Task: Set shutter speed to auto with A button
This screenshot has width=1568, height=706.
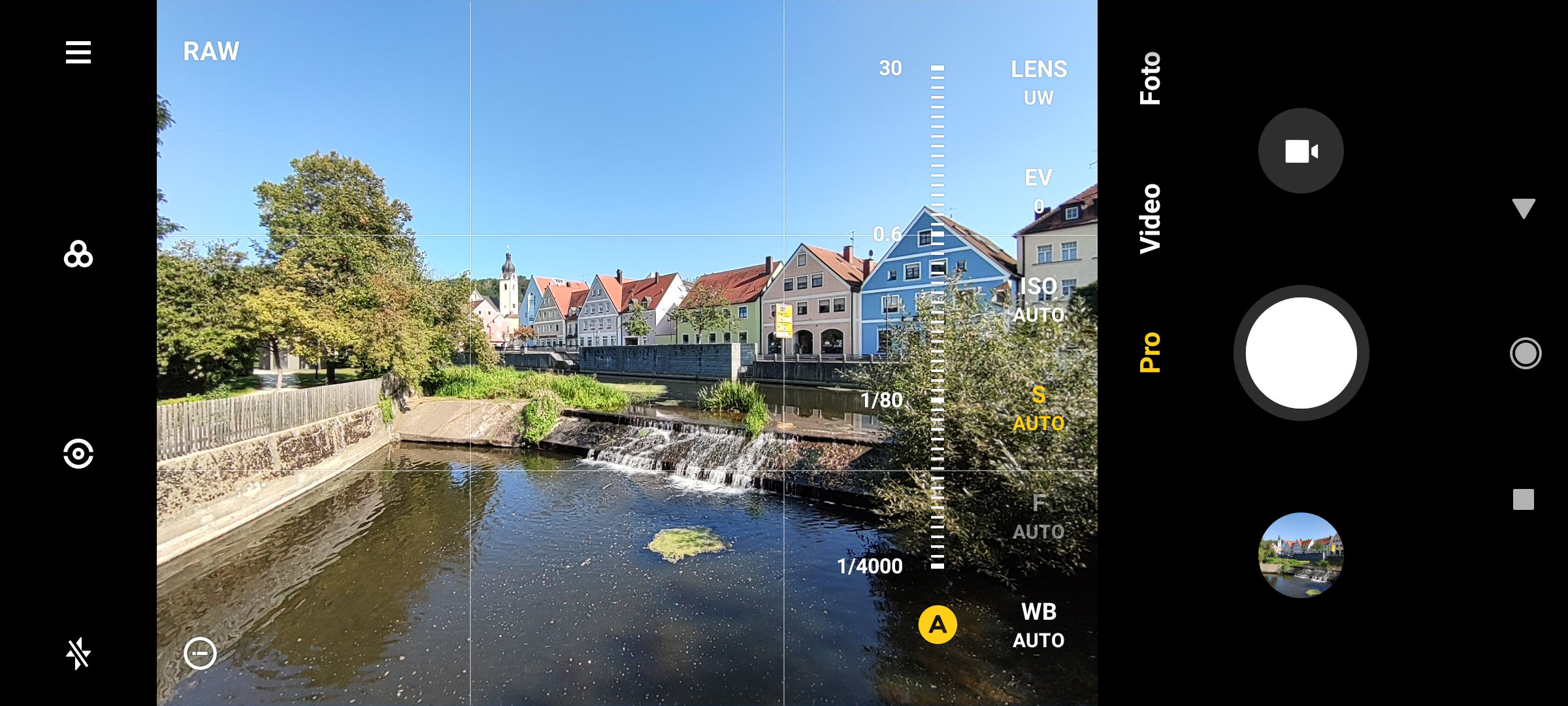Action: coord(938,625)
